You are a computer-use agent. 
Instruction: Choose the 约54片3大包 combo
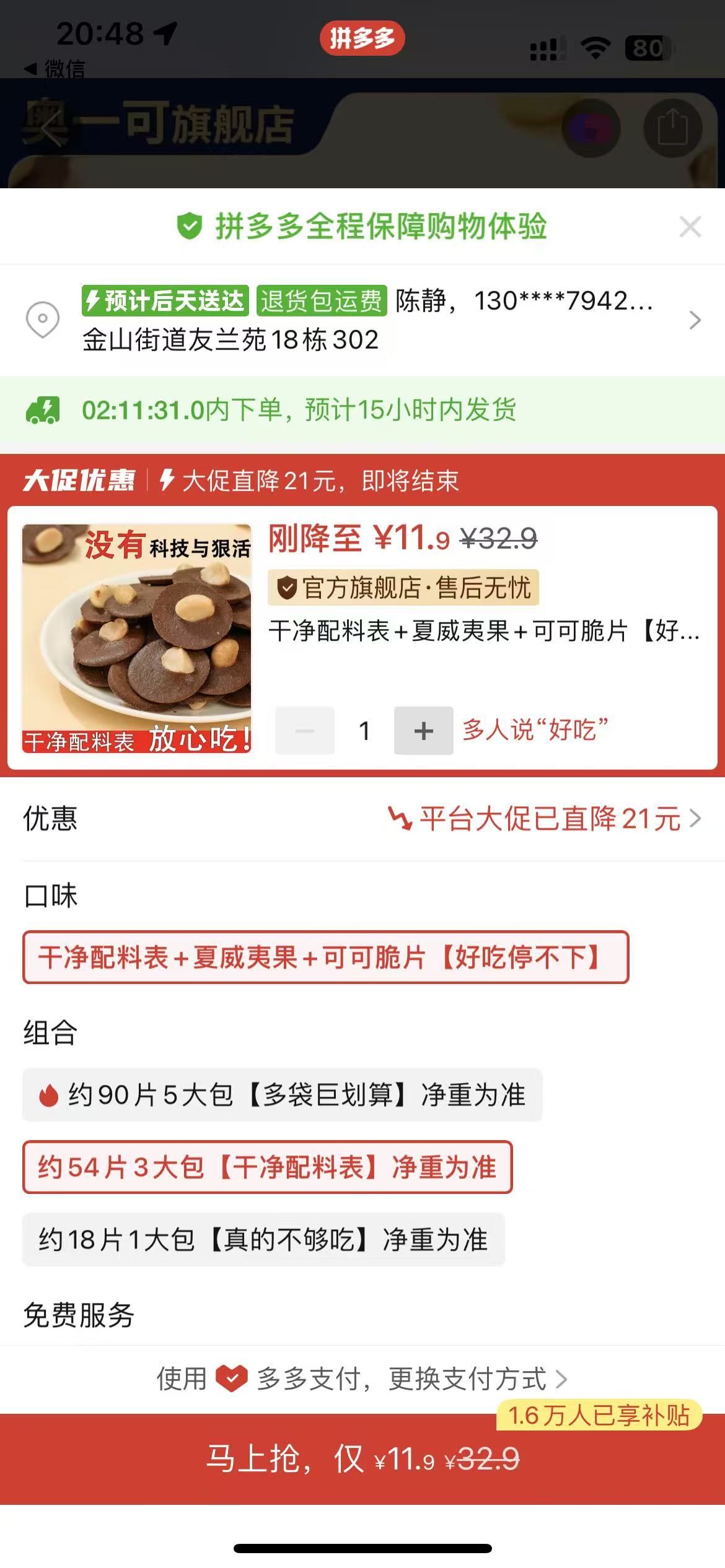[267, 1167]
